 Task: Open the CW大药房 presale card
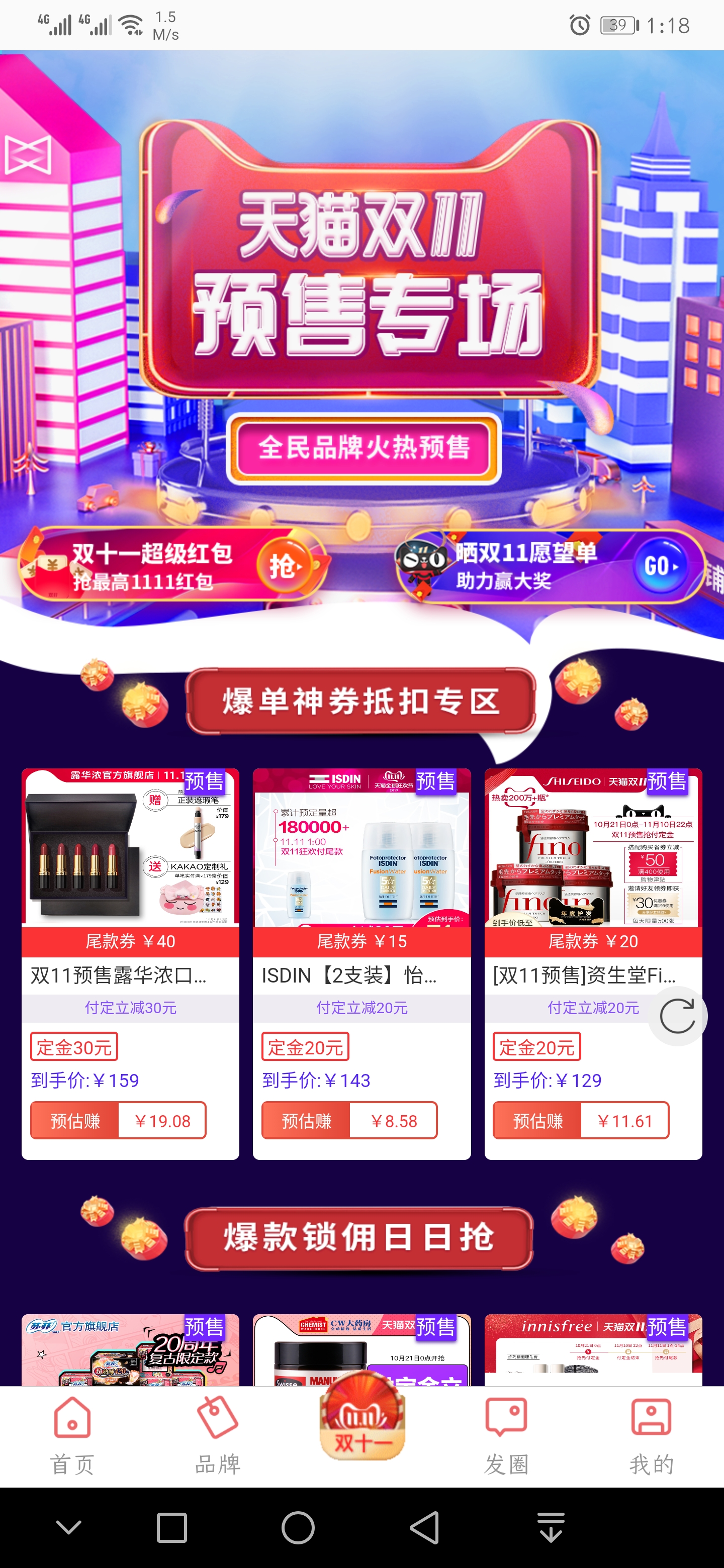click(361, 1350)
